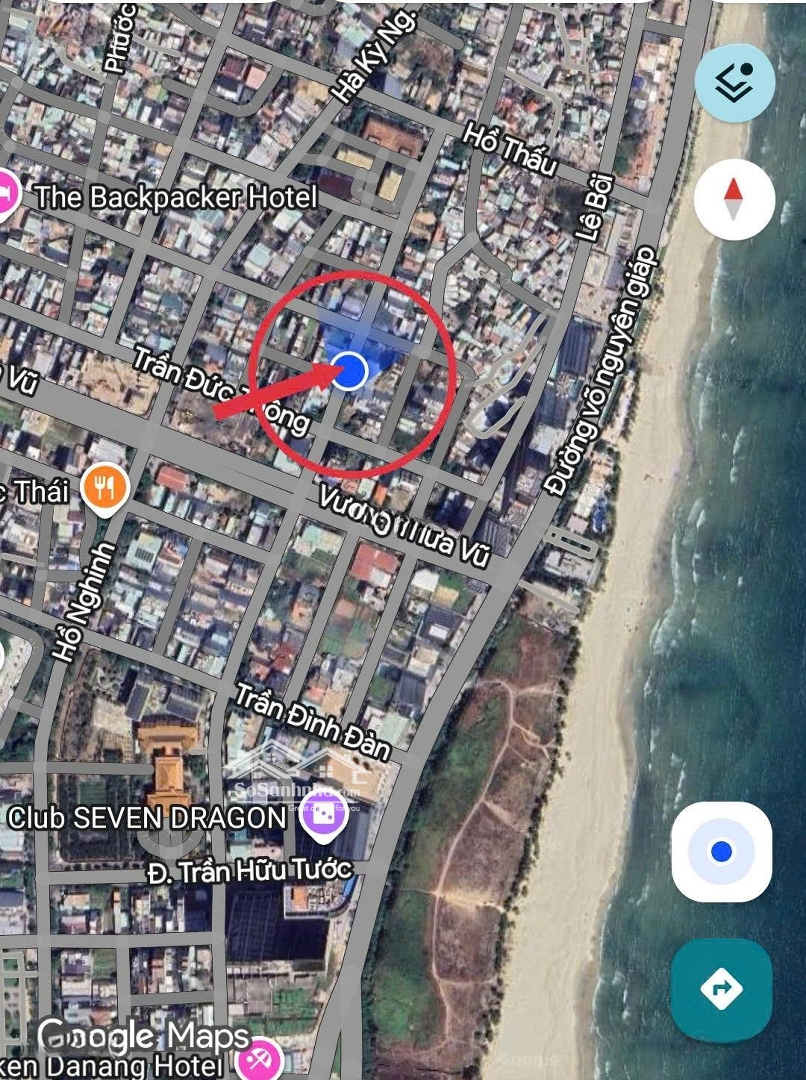
Task: Select the Danang Hotel pink pin
Action: click(x=264, y=1057)
